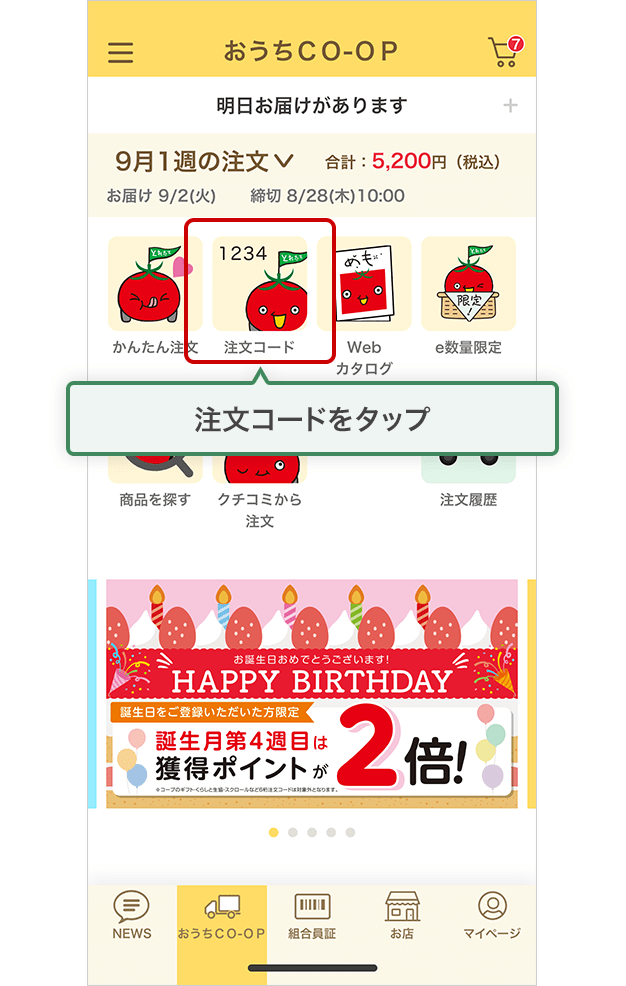Viewport: 626px width, 986px height.
Task: Tap the 注文コード tile
Action: click(259, 292)
